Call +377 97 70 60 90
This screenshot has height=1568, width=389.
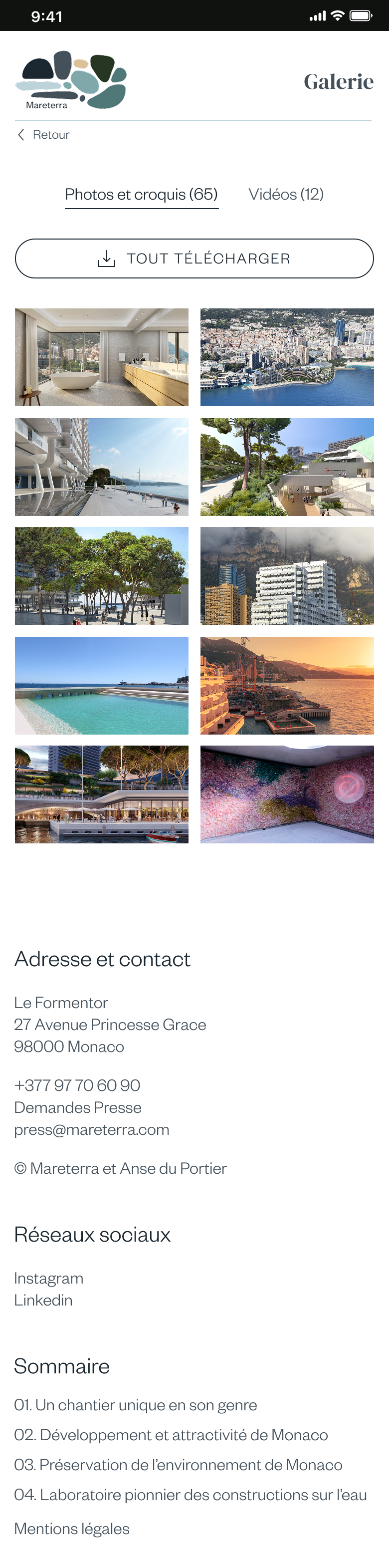pos(77,1085)
